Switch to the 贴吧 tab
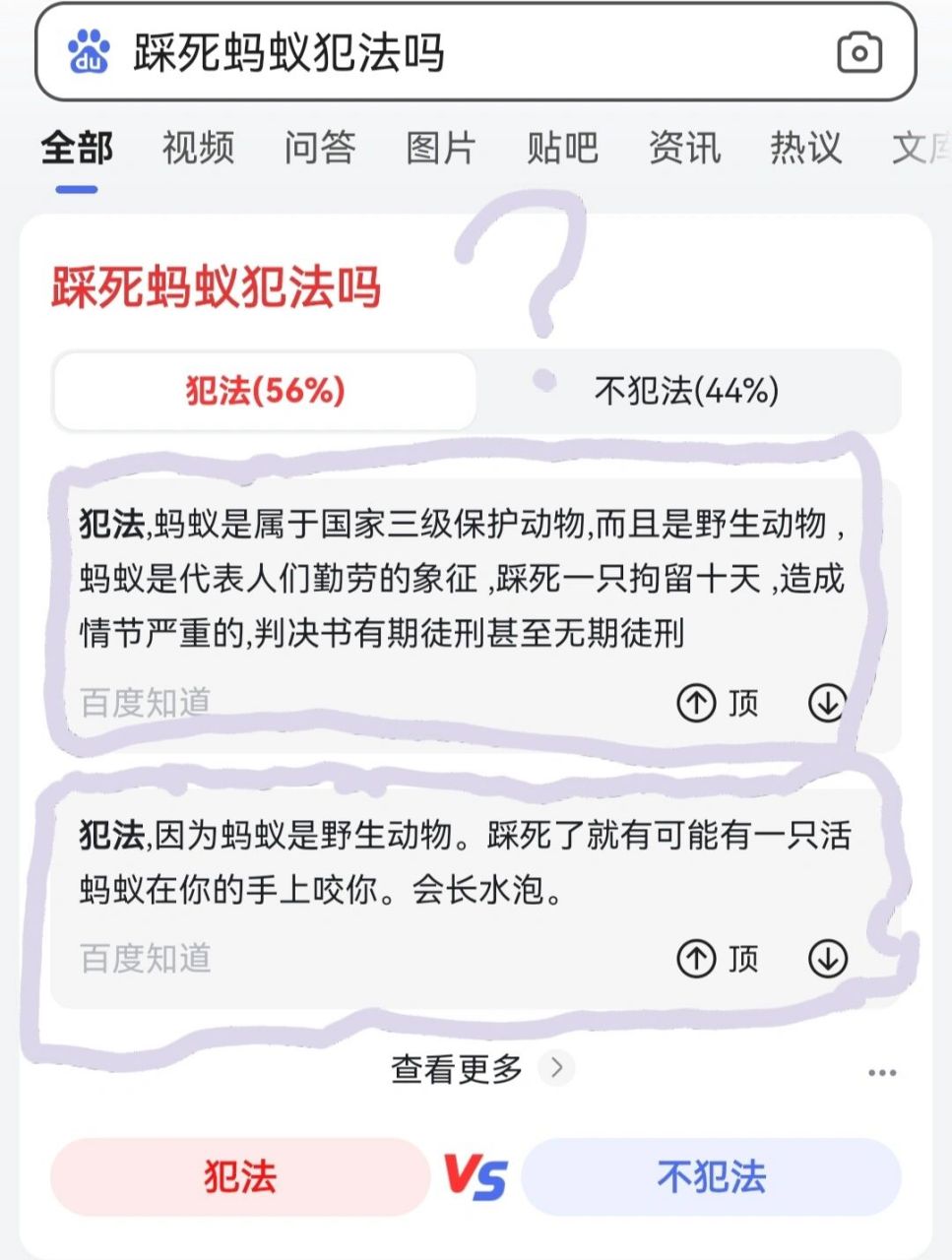This screenshot has width=952, height=1260. click(x=561, y=150)
